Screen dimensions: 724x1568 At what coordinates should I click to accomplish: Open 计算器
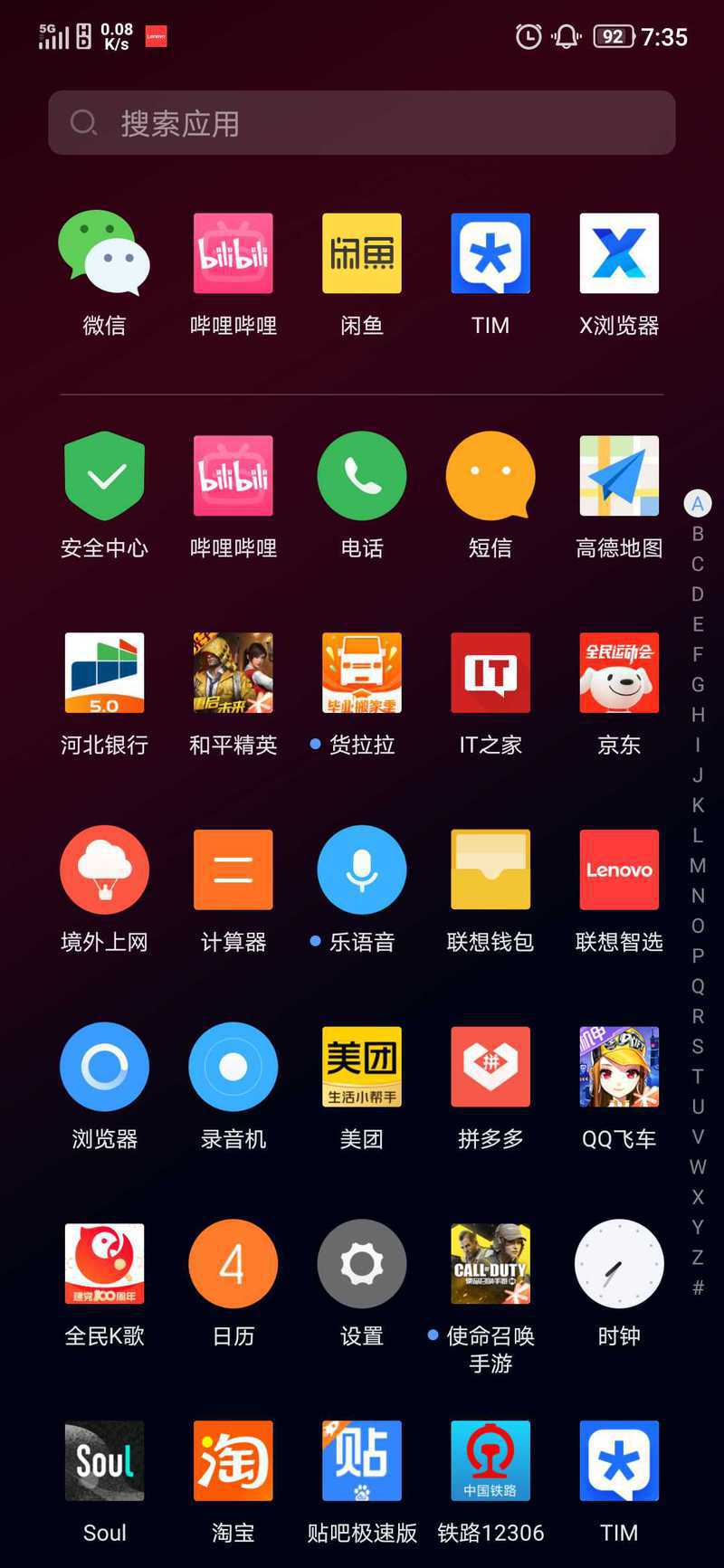click(233, 870)
